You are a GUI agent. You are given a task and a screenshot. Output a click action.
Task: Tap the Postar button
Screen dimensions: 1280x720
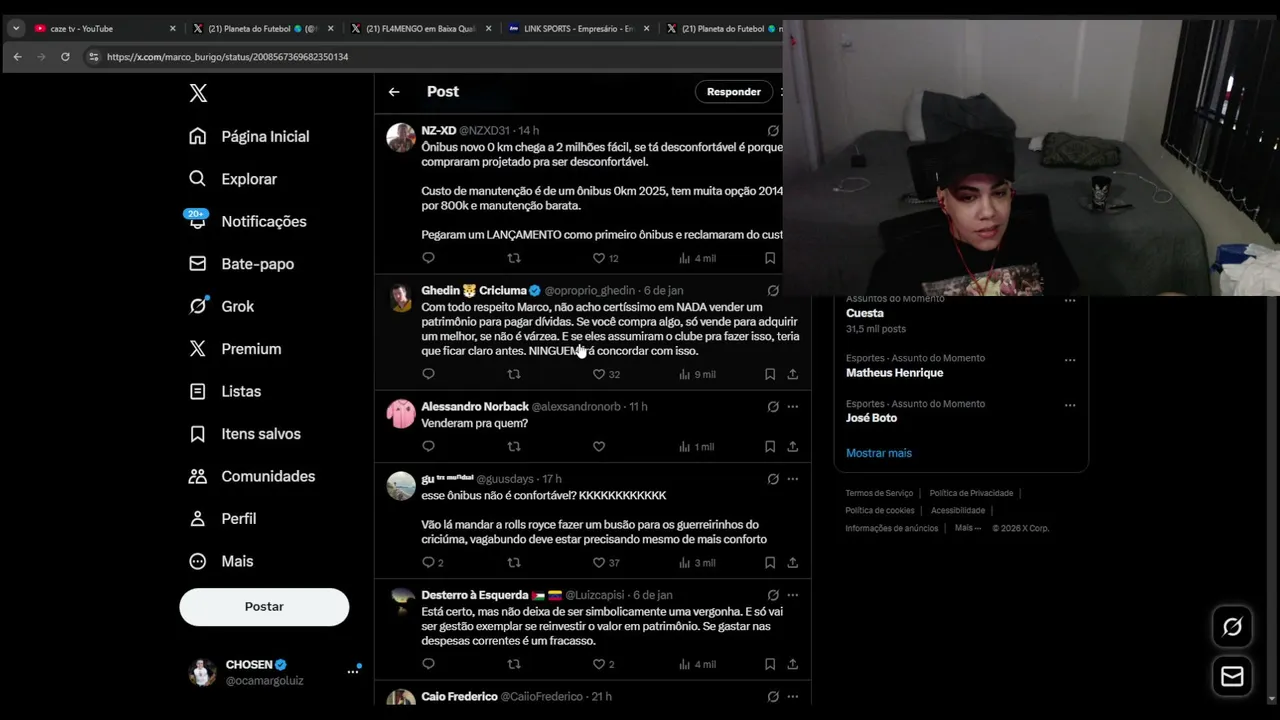(264, 607)
